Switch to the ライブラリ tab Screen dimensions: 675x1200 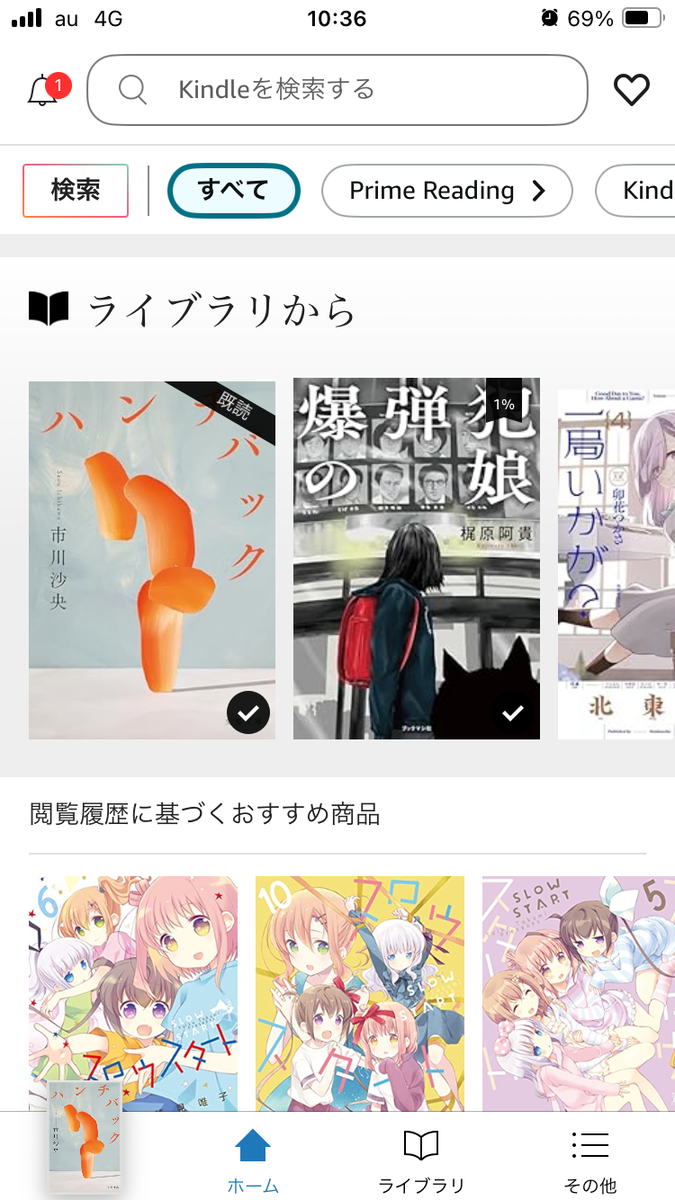(x=421, y=1160)
